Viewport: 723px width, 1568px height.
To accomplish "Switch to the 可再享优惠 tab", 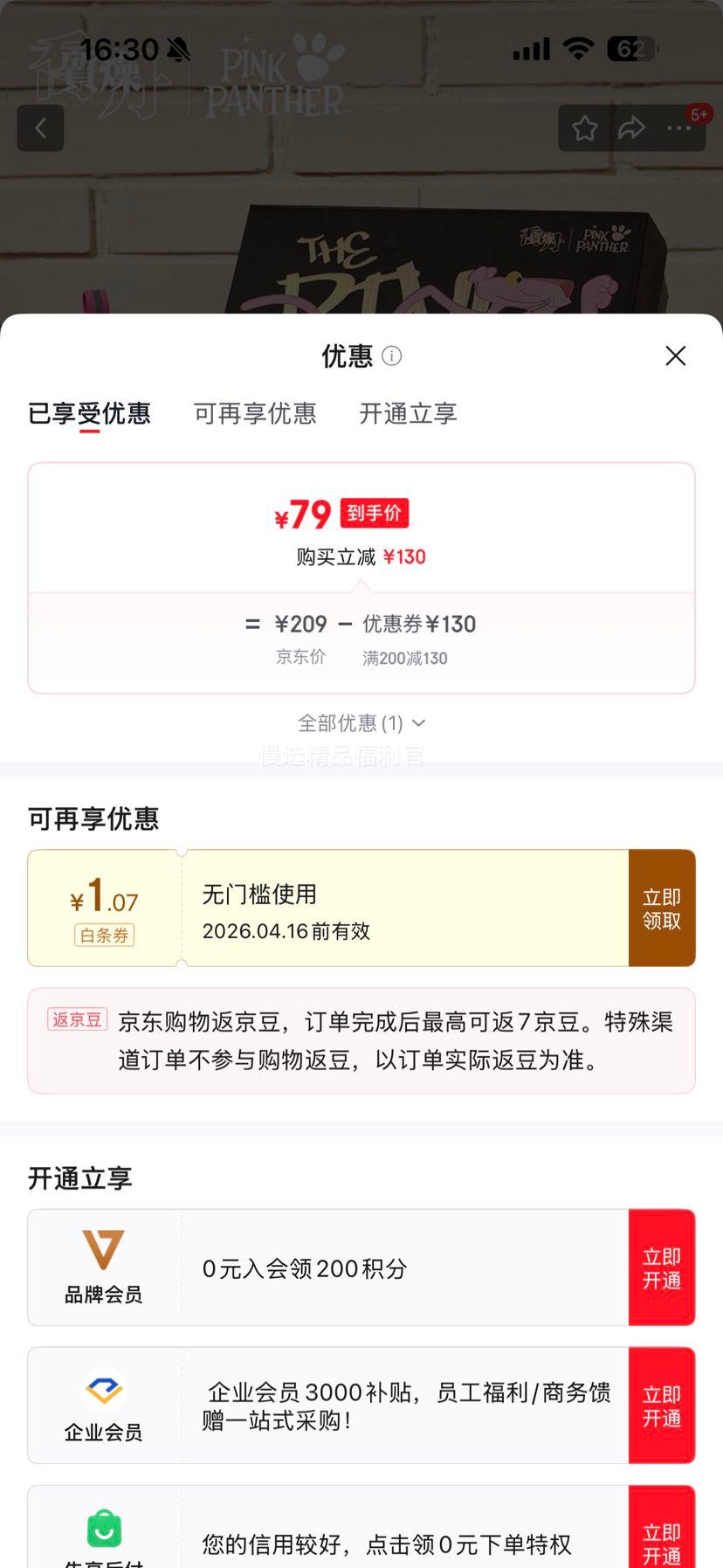I will point(254,414).
